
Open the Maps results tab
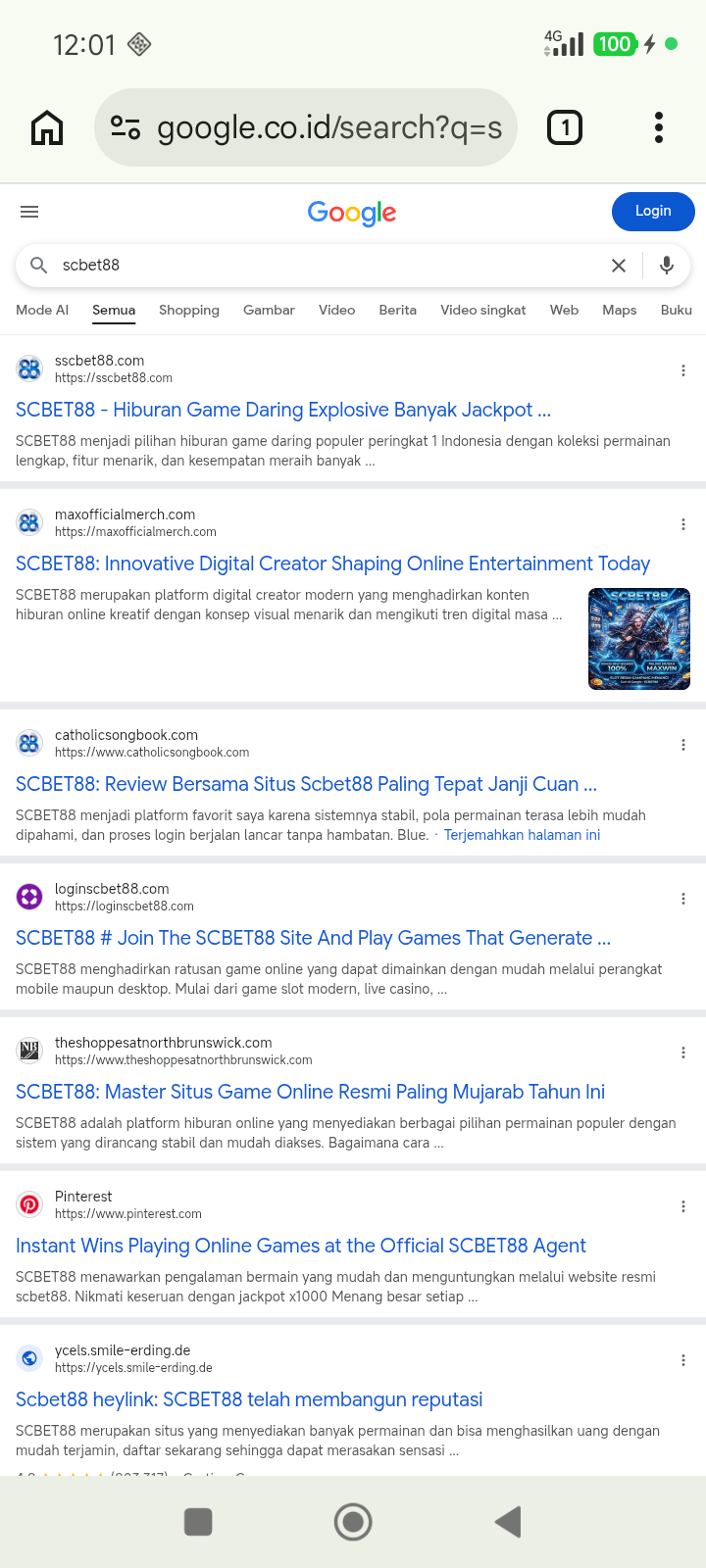pos(620,310)
